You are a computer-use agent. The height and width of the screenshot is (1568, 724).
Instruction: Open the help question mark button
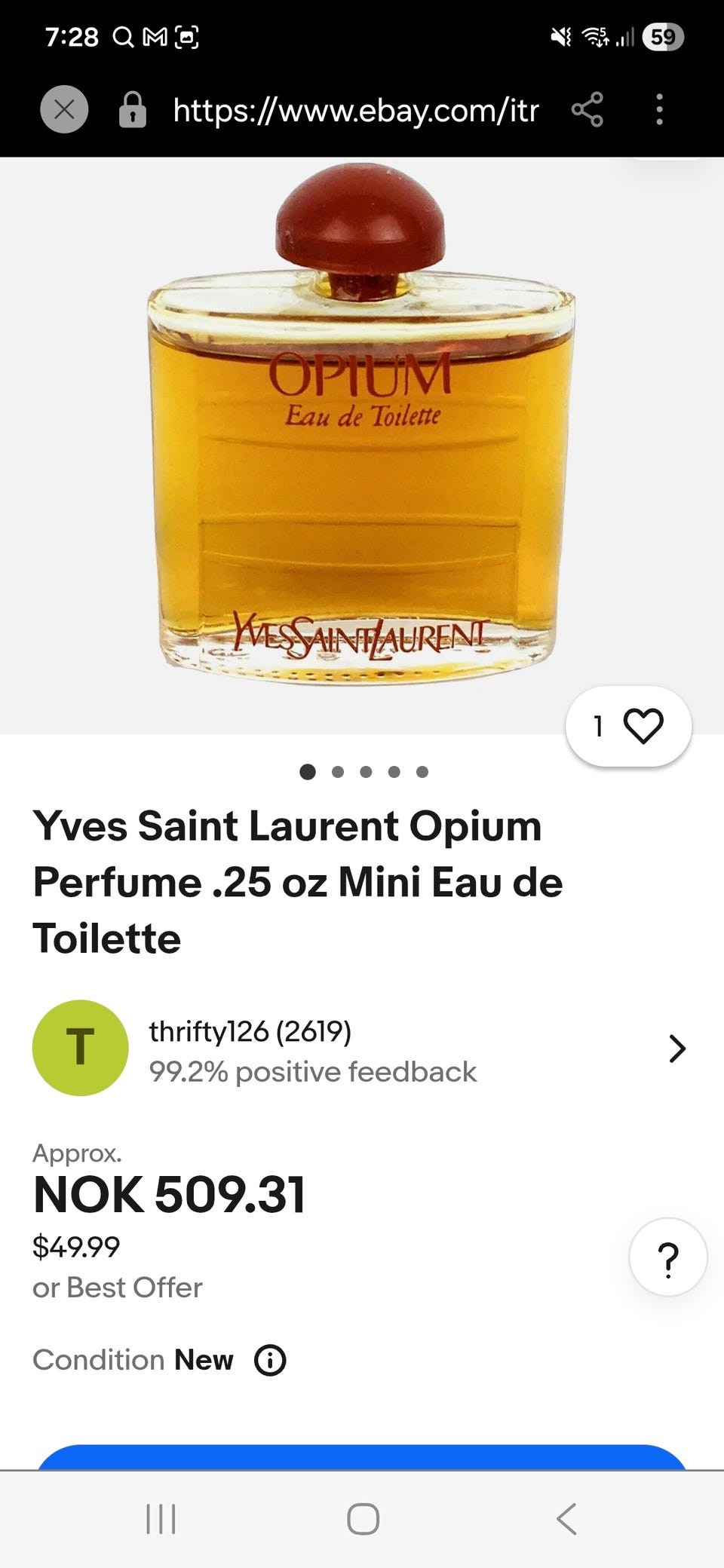coord(668,1257)
